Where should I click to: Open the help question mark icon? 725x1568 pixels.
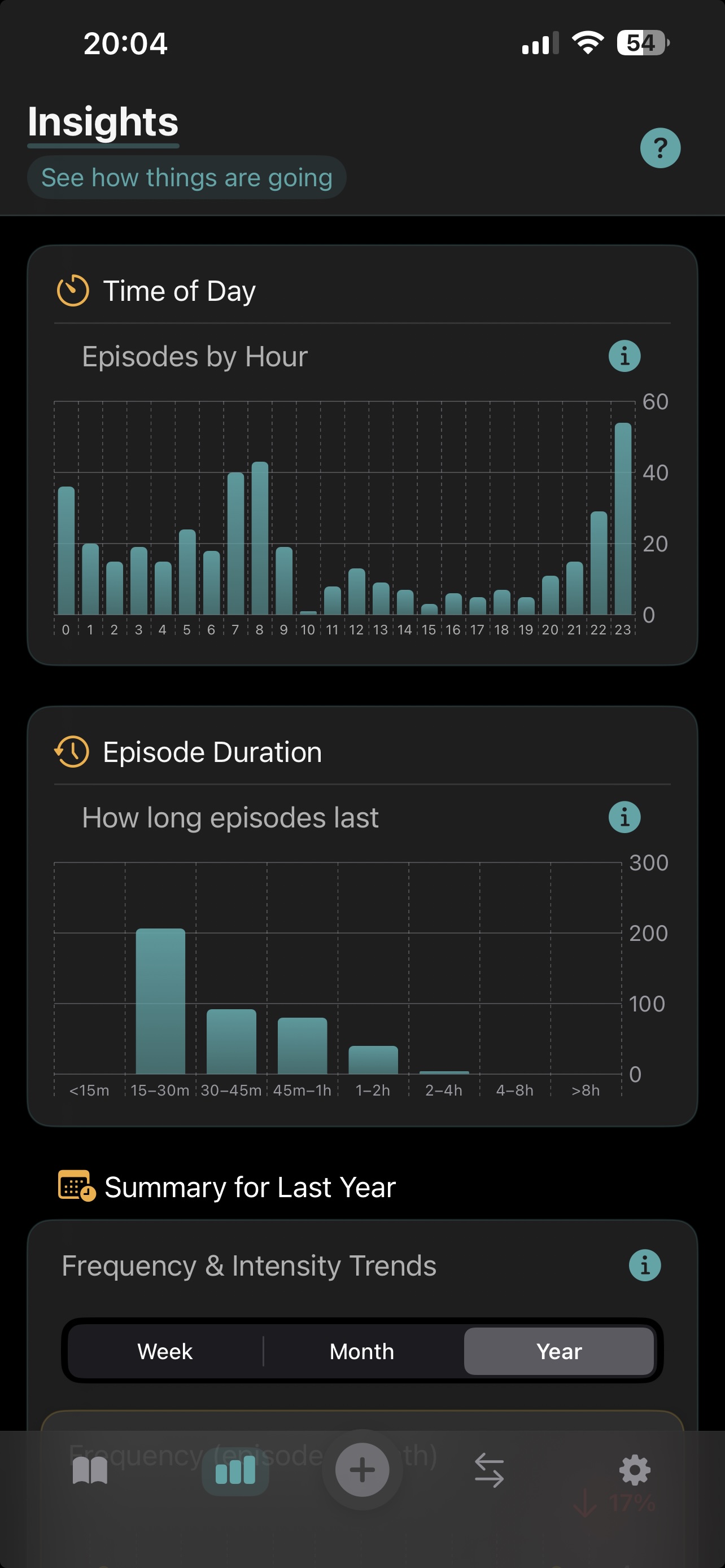point(660,148)
